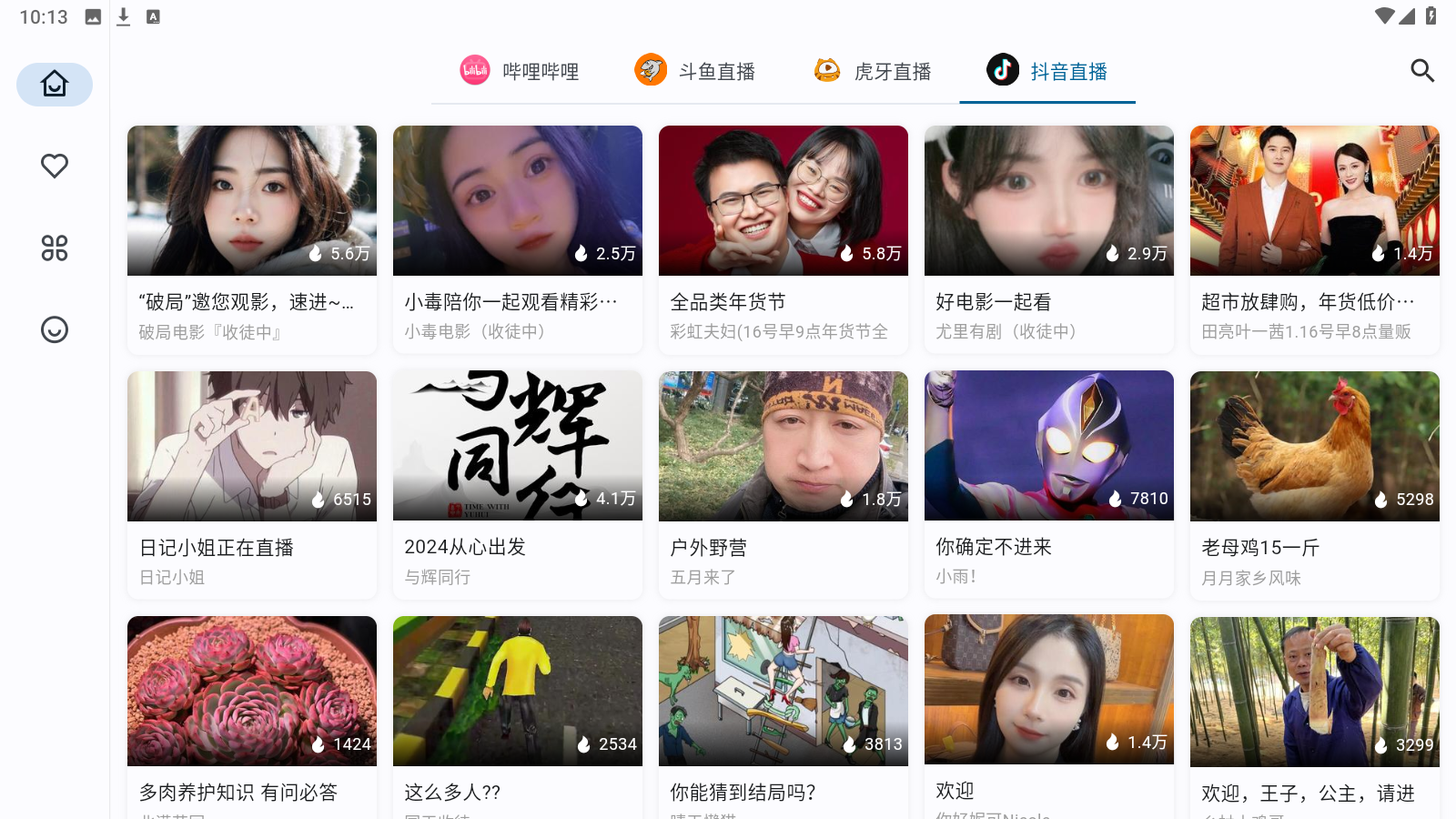This screenshot has height=819, width=1456.
Task: Open 你确定不进来 stream card
Action: [x=1049, y=484]
